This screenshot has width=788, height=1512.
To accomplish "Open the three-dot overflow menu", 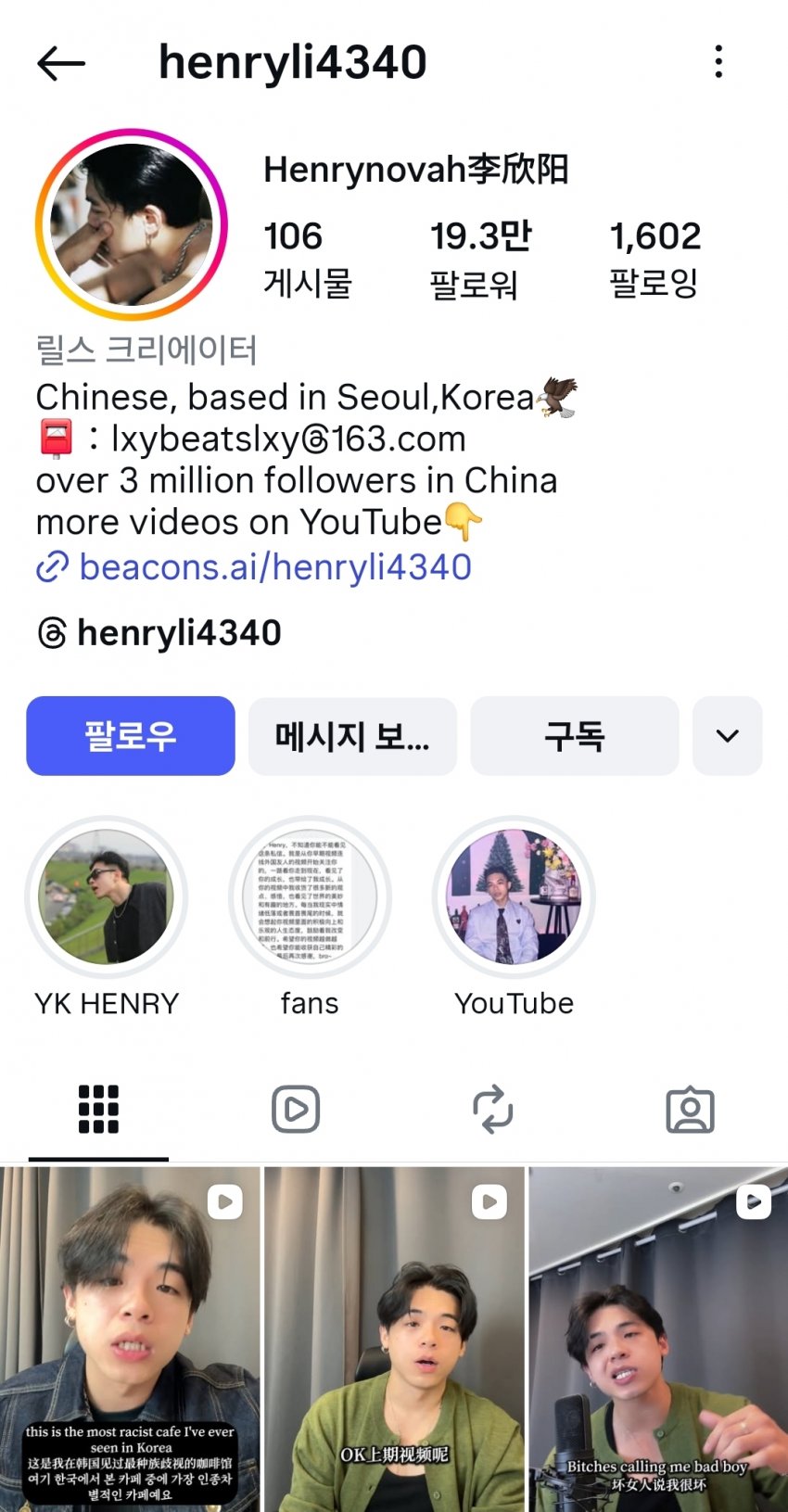I will (718, 62).
